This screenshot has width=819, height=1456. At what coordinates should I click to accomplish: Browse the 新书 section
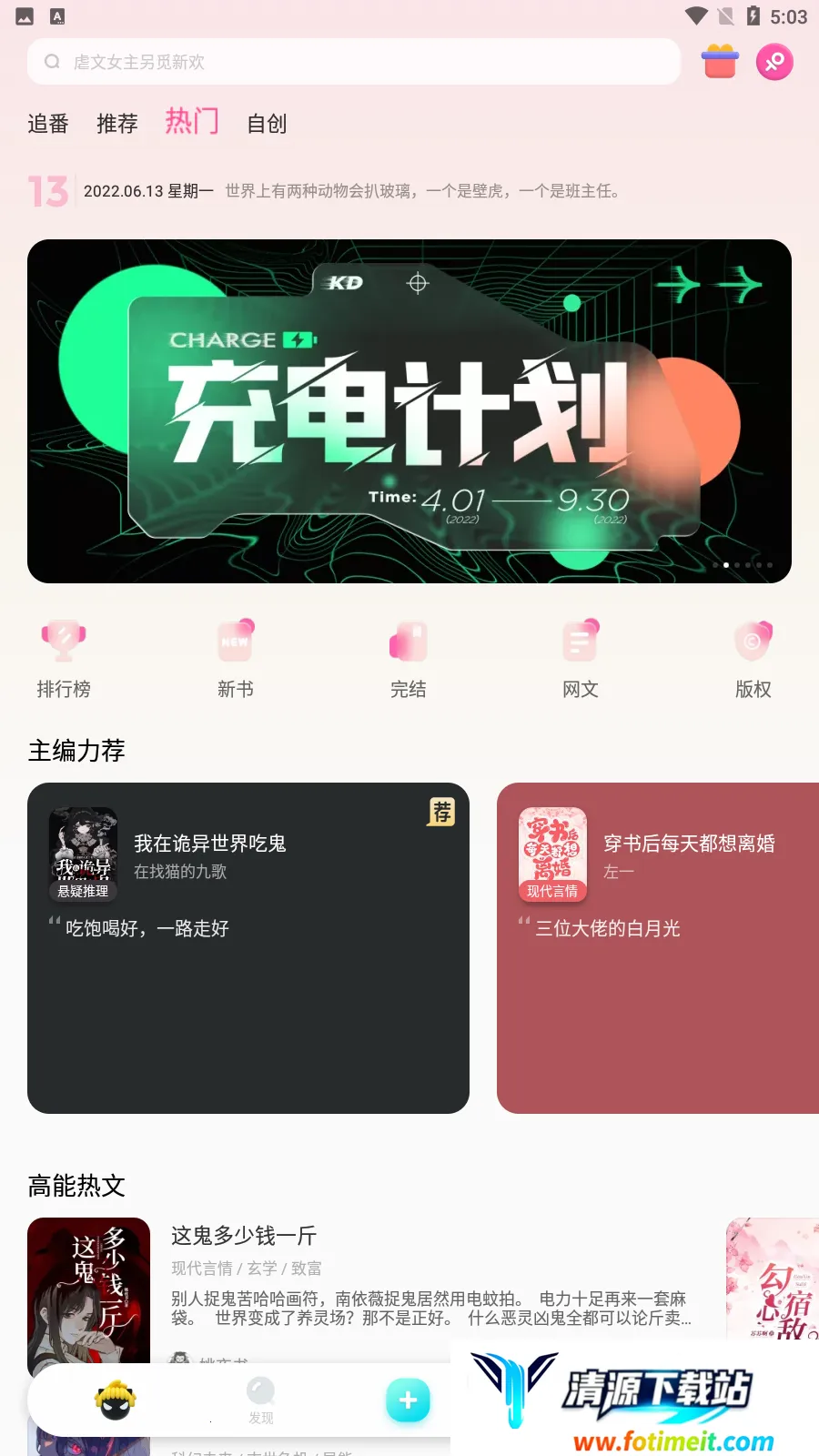(x=236, y=660)
